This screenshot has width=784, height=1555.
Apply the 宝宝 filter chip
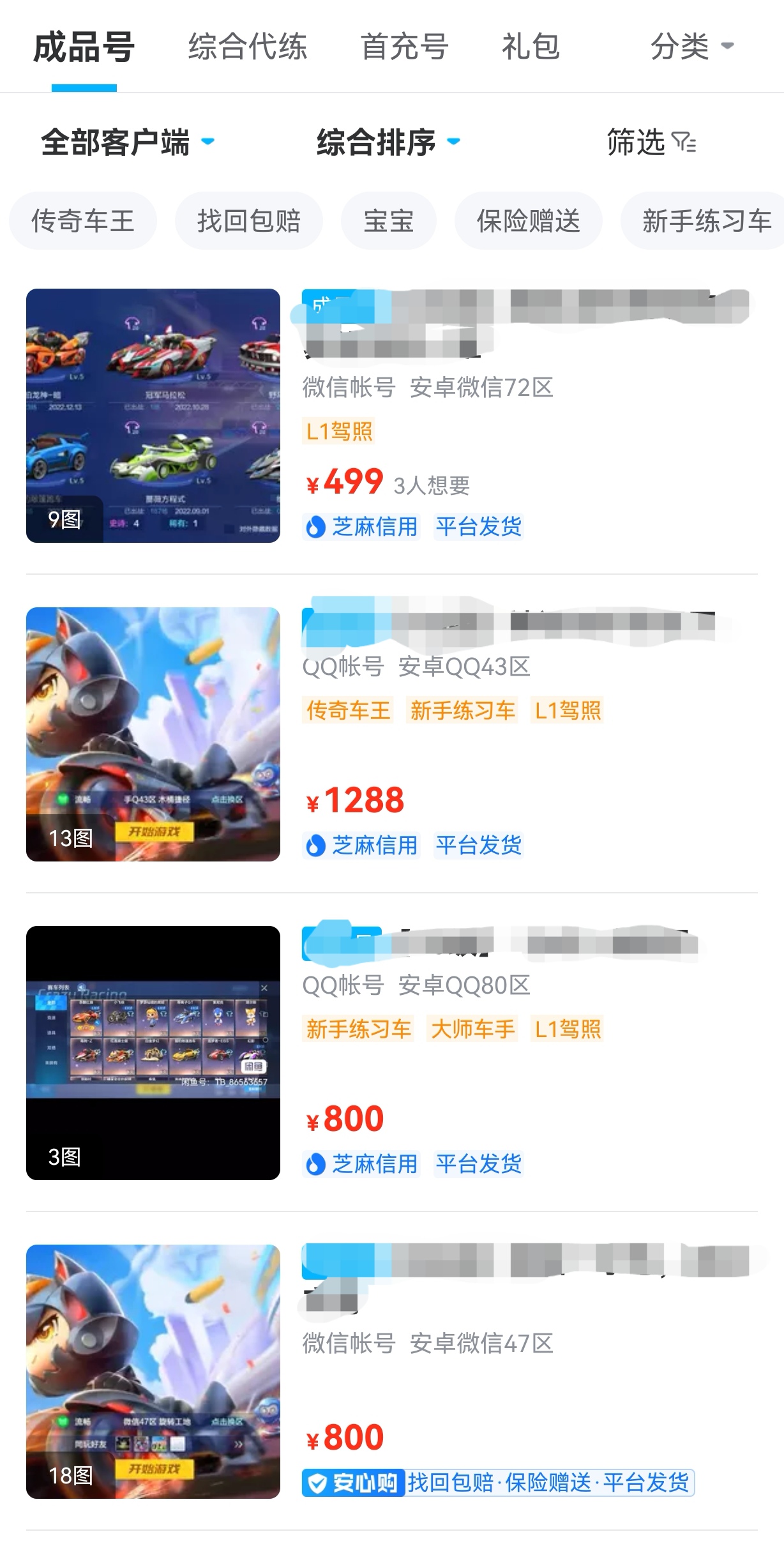tap(388, 221)
